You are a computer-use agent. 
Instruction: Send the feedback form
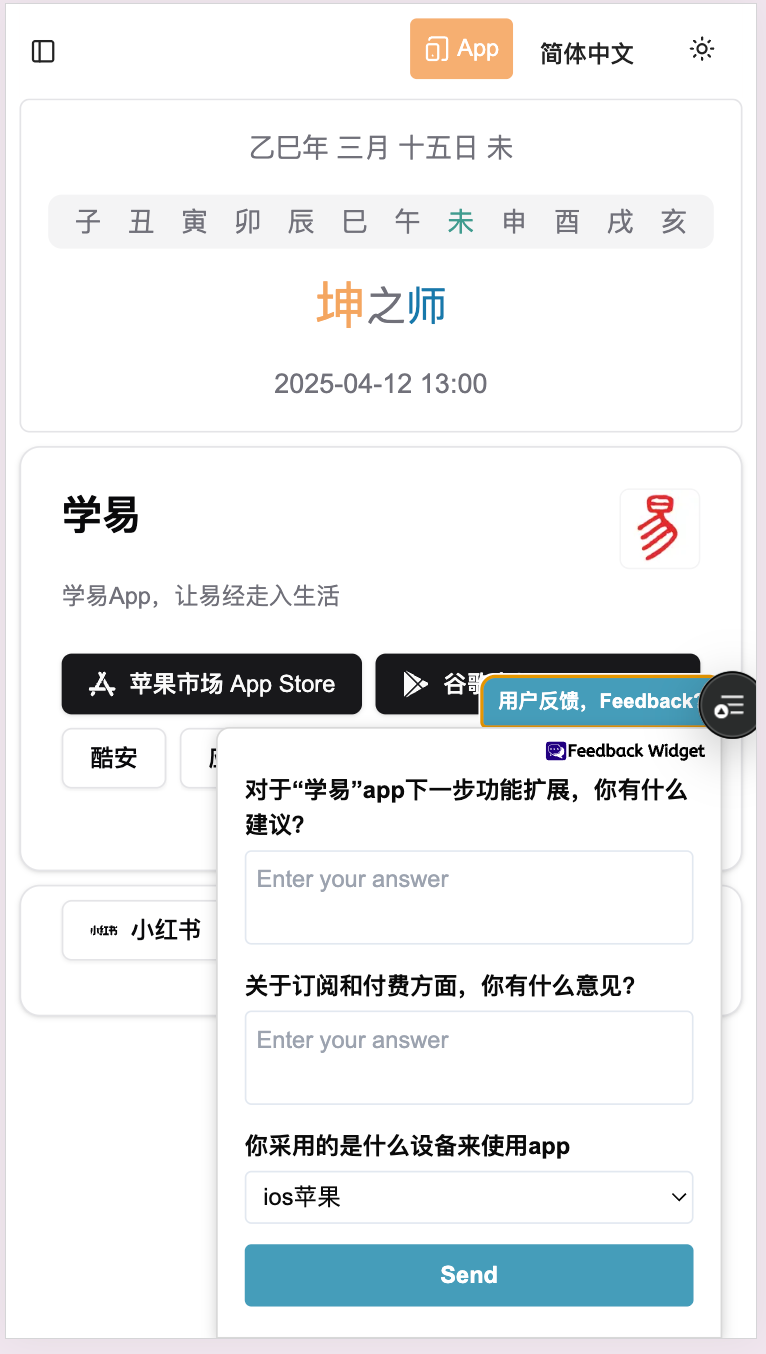[468, 1275]
